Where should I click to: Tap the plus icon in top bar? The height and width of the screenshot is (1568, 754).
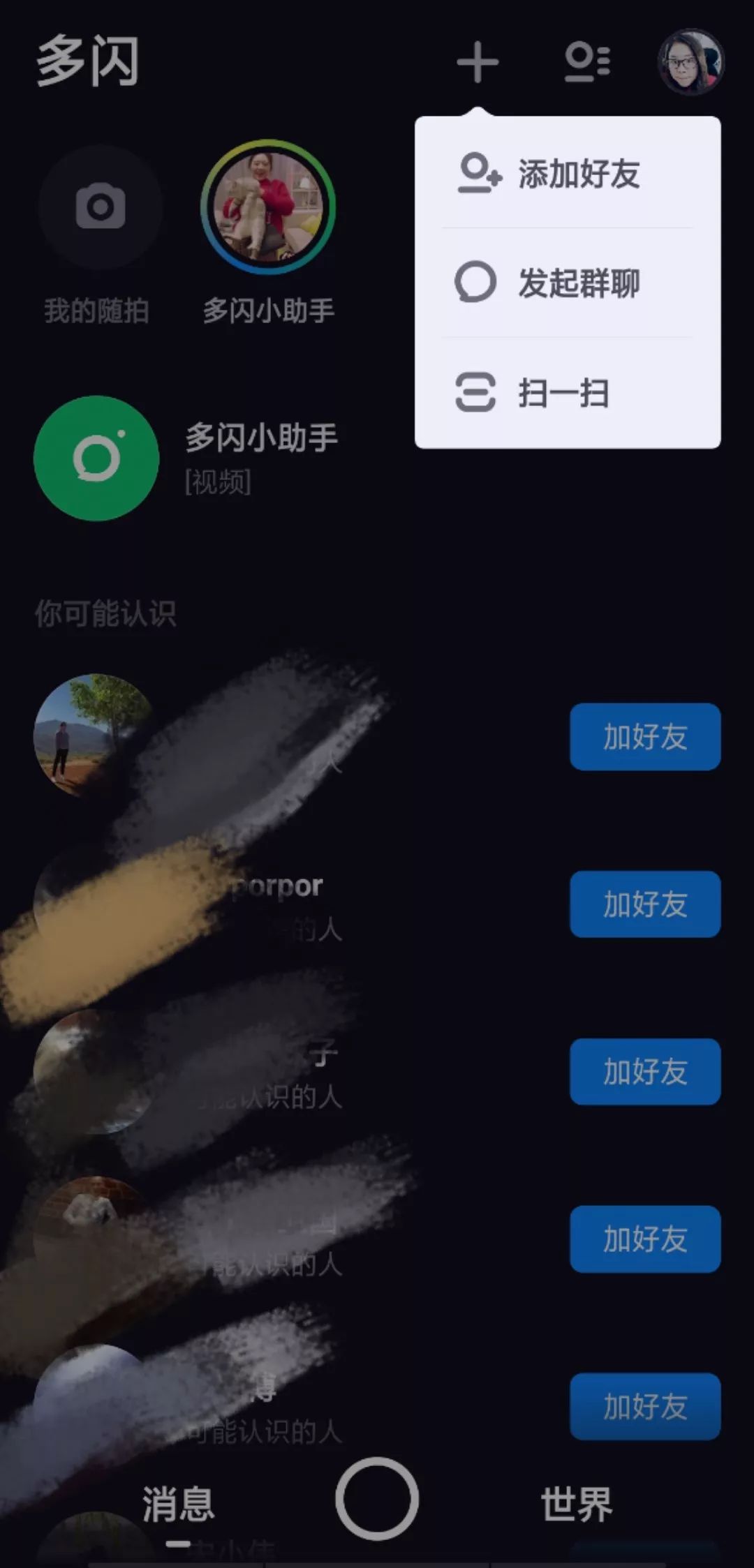click(478, 62)
